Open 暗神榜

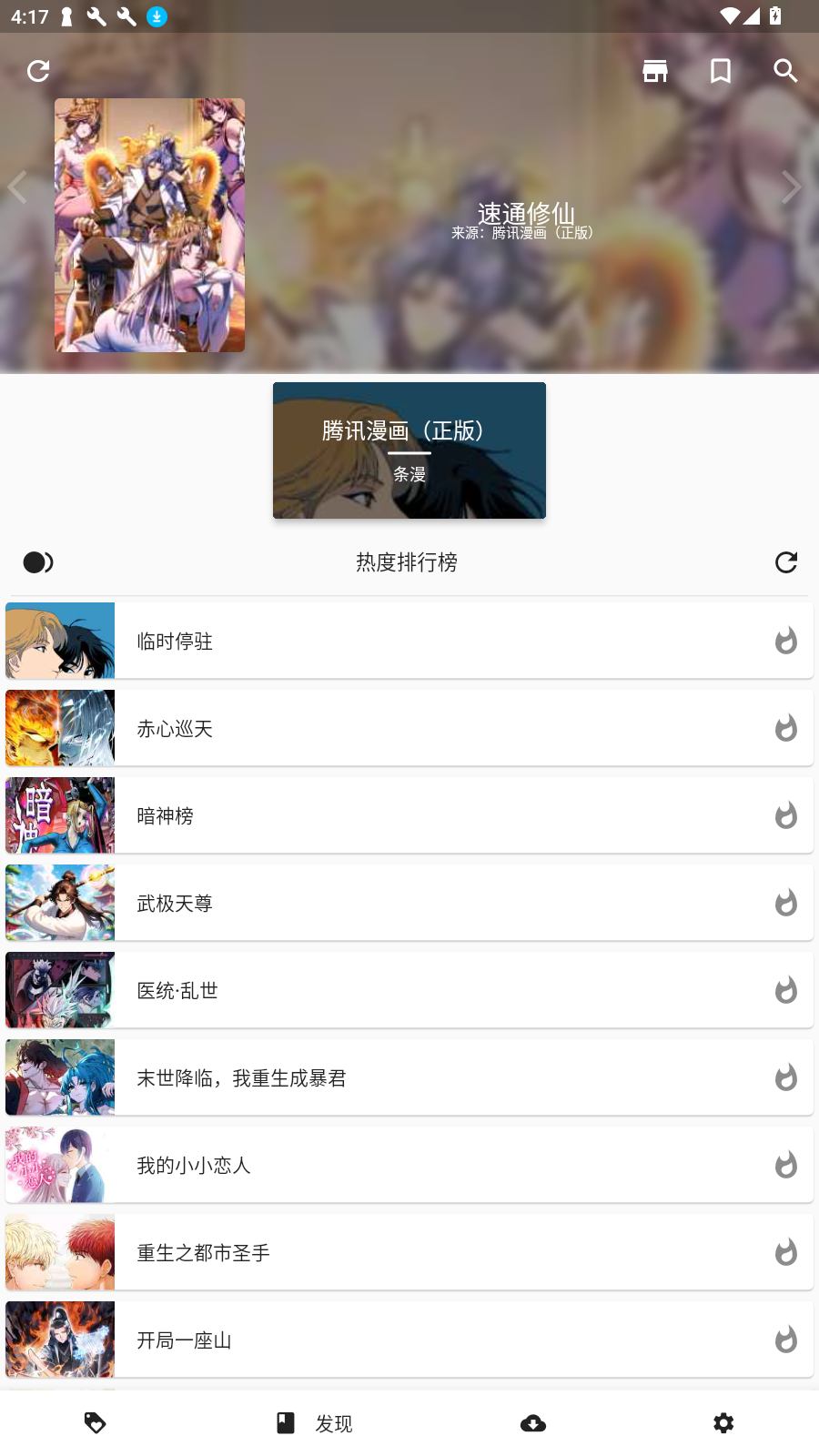click(x=409, y=815)
